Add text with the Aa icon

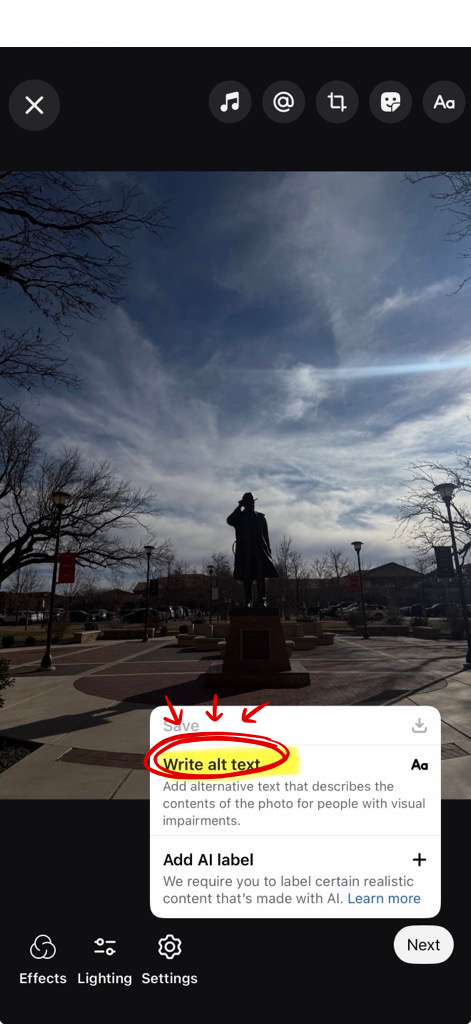pos(444,102)
